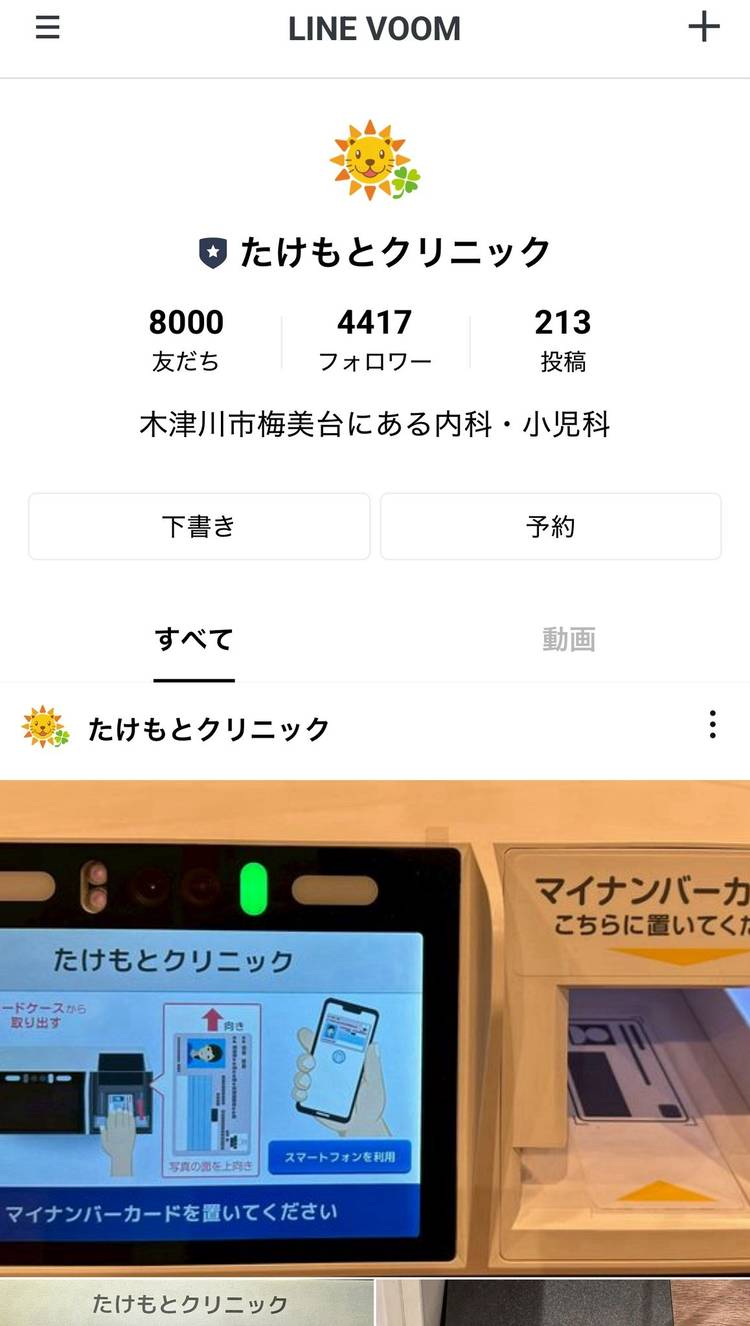Open the hamburger menu

coord(47,28)
